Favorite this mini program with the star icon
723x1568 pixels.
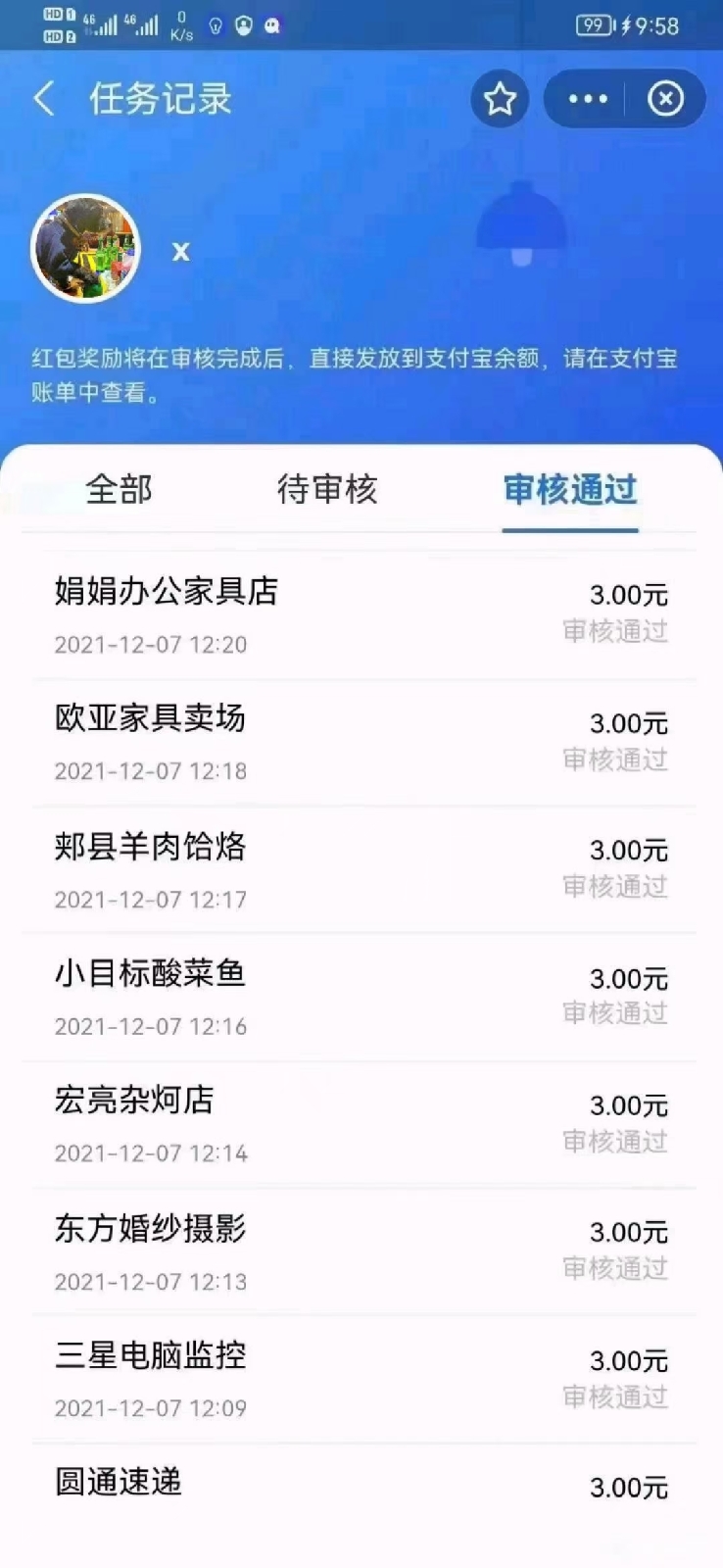[x=500, y=99]
